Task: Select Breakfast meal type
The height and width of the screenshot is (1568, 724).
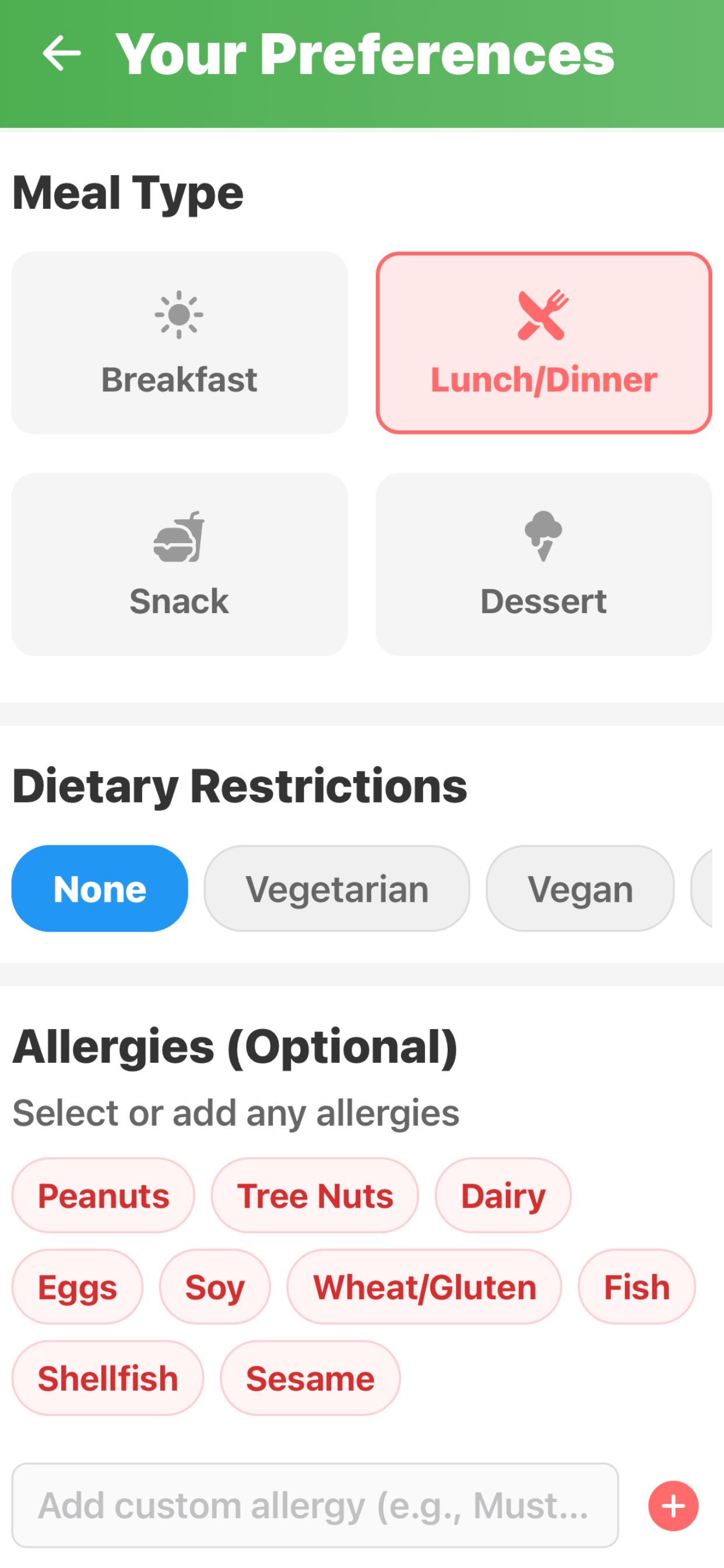Action: [180, 342]
